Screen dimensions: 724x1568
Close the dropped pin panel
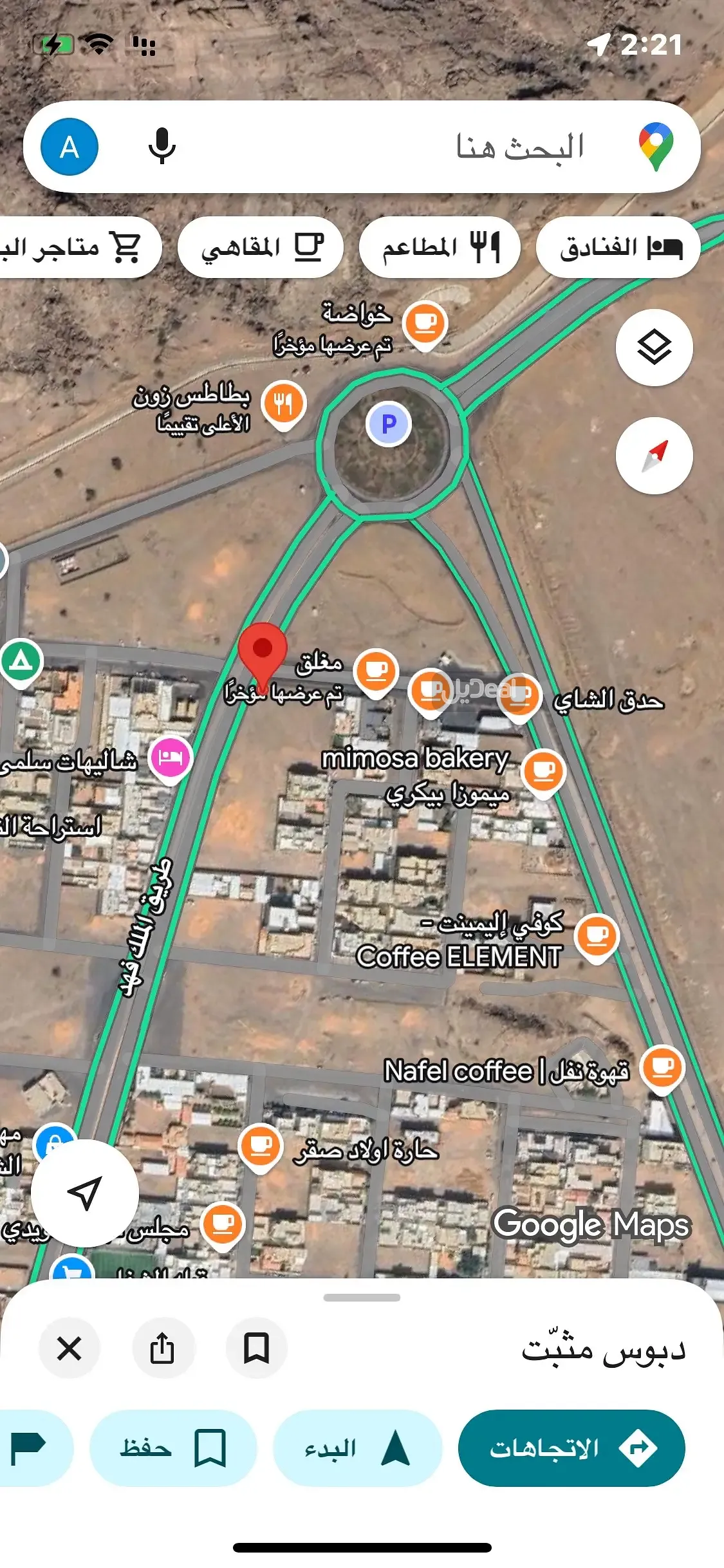point(70,1348)
